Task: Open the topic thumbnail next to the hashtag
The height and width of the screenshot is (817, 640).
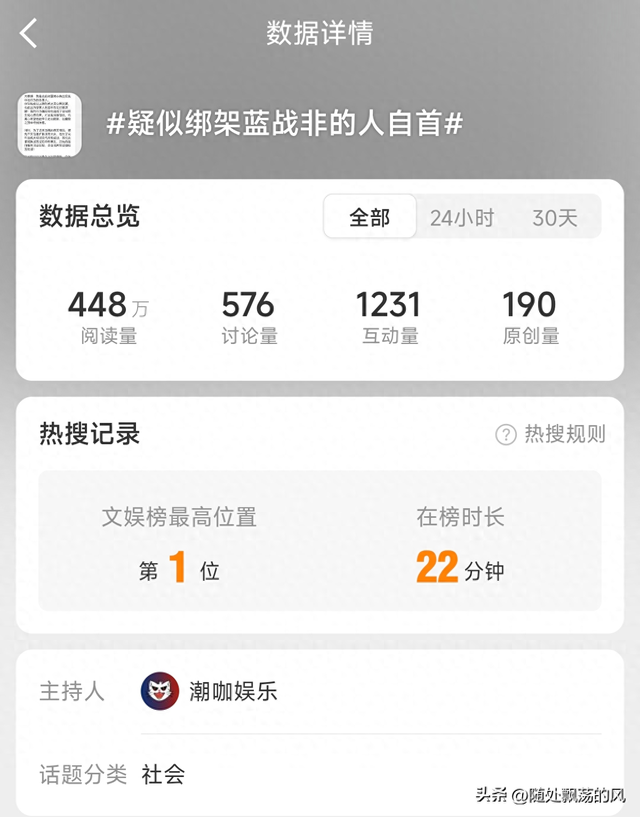Action: [x=50, y=124]
